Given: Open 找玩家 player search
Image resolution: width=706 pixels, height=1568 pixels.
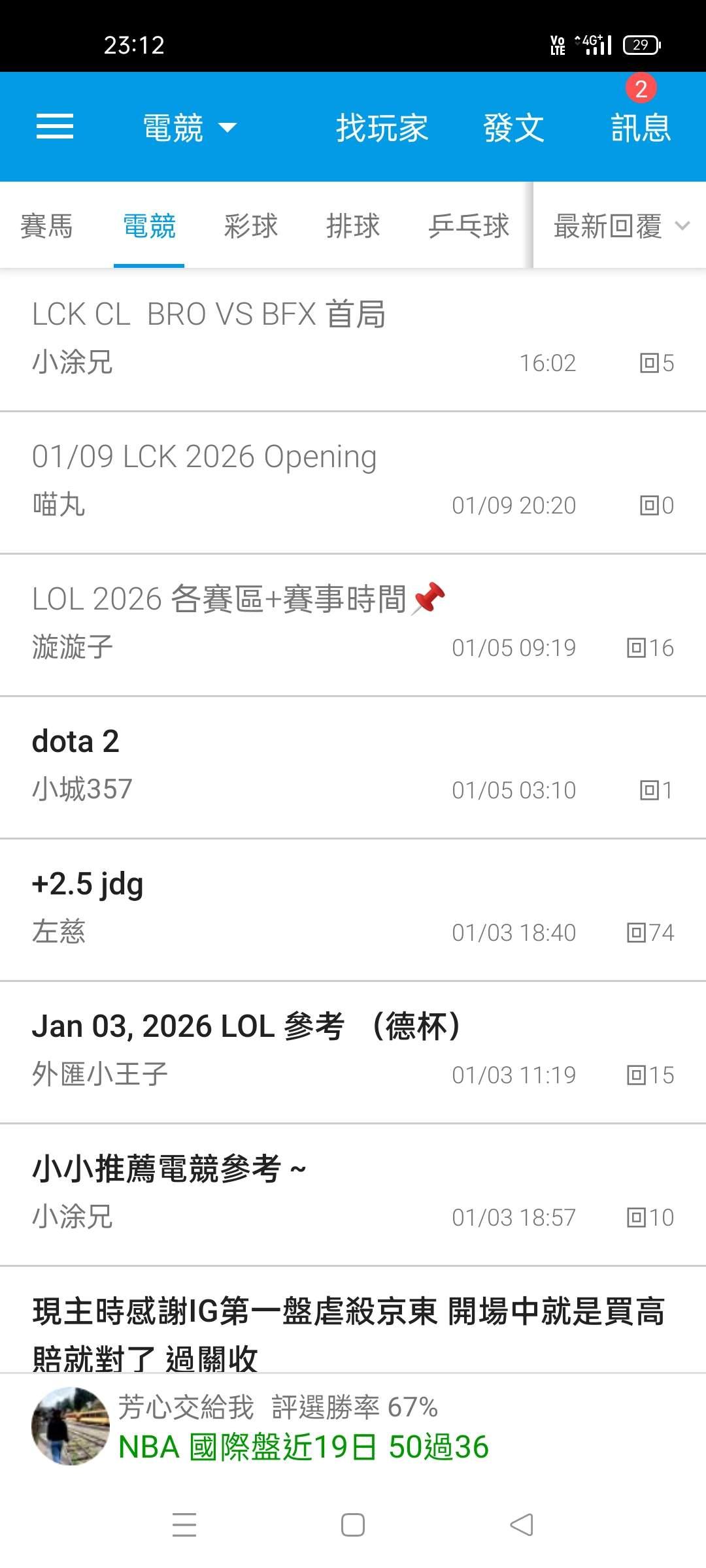Looking at the screenshot, I should pyautogui.click(x=382, y=127).
